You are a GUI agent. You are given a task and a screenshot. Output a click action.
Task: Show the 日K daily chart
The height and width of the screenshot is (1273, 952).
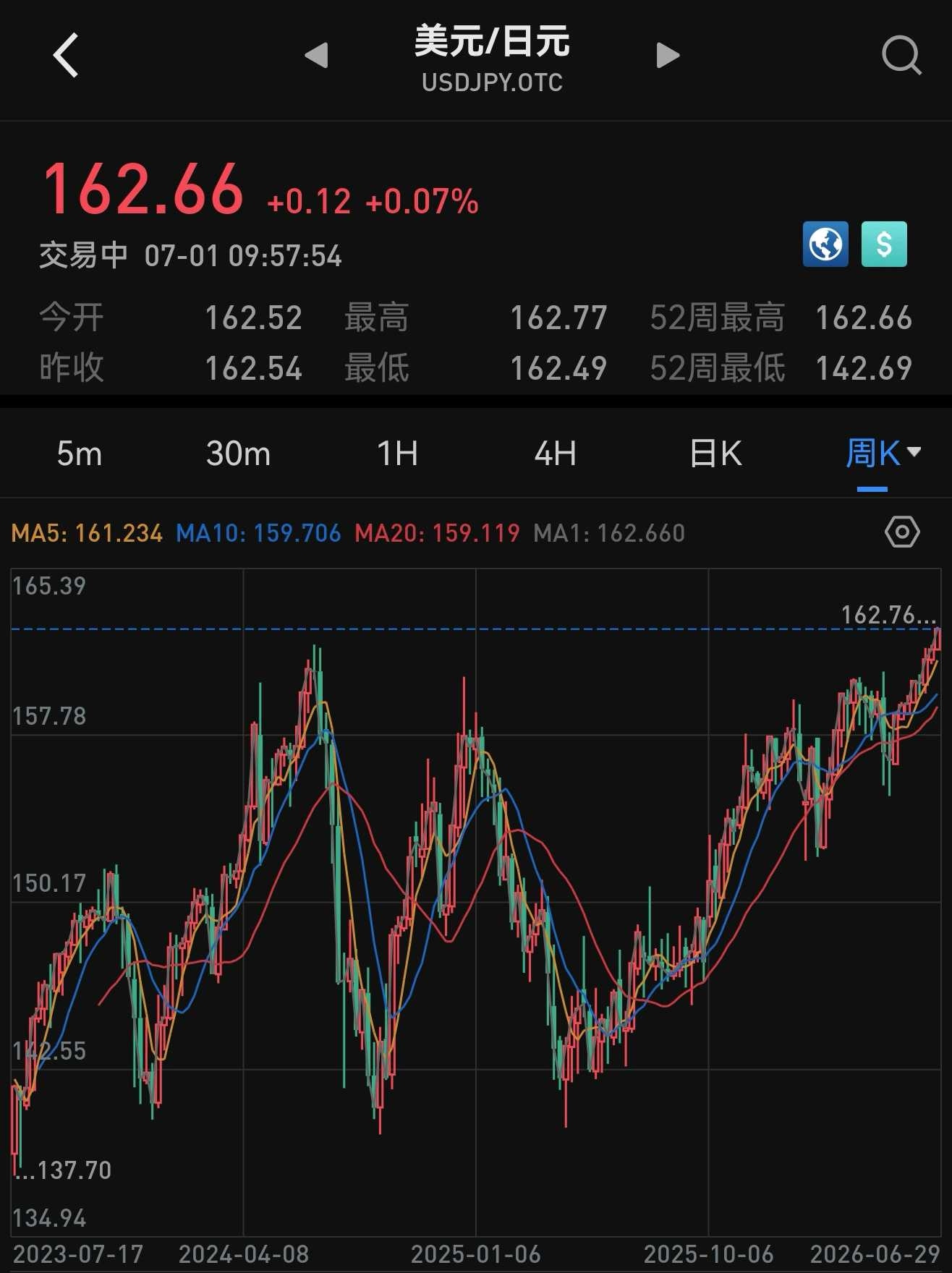[715, 454]
